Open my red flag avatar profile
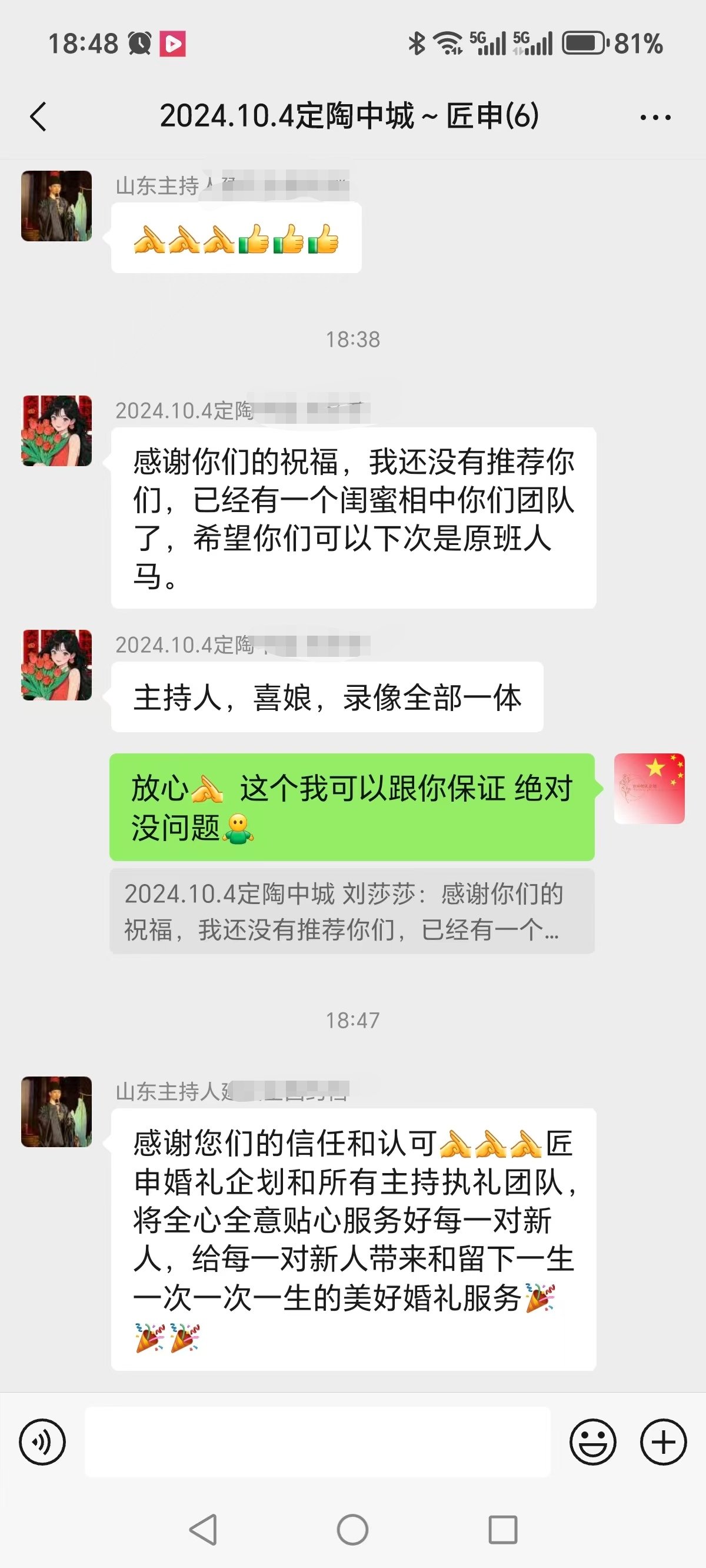This screenshot has width=706, height=1568. (x=649, y=789)
